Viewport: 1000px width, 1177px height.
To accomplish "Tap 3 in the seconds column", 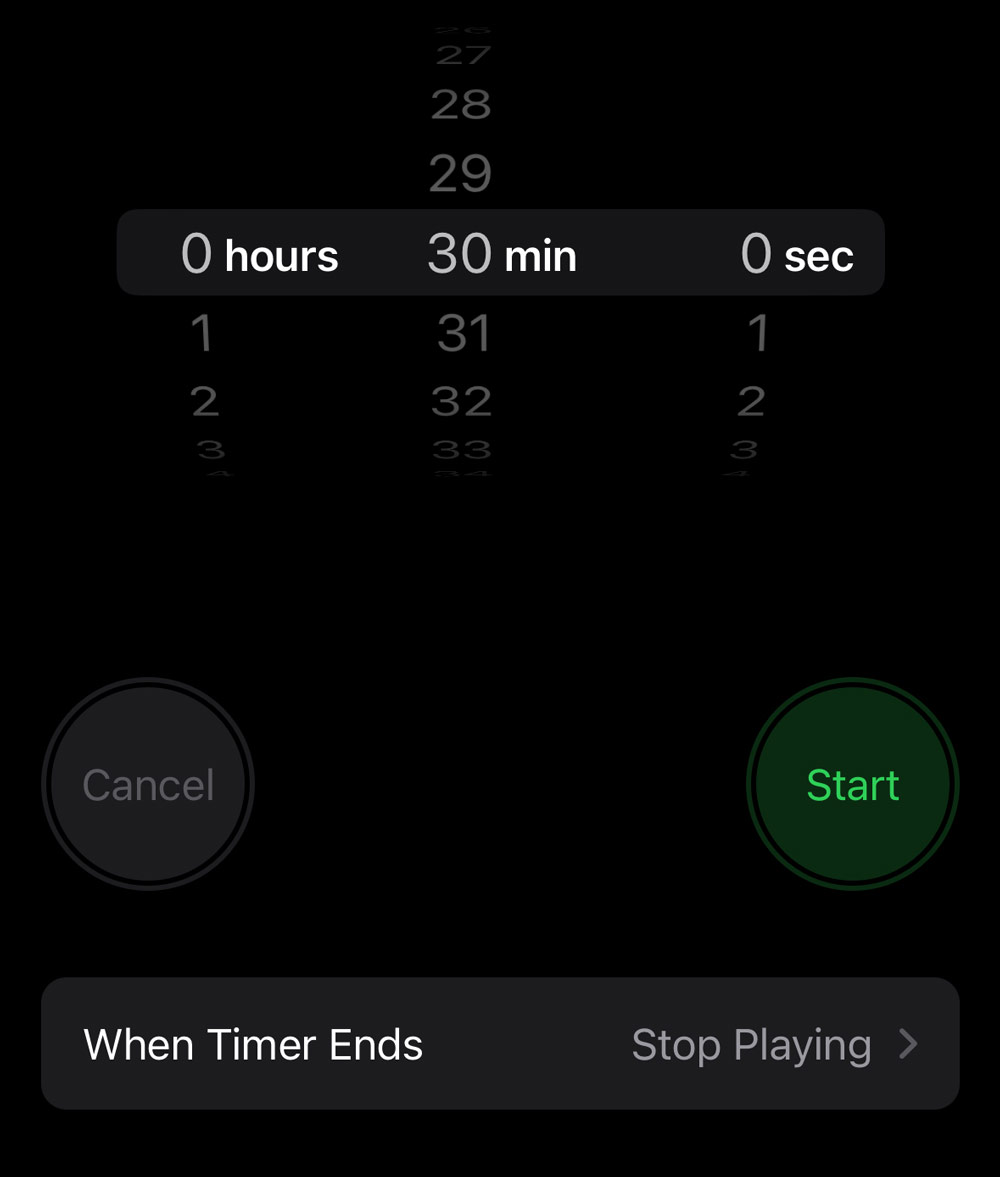I will [x=745, y=450].
